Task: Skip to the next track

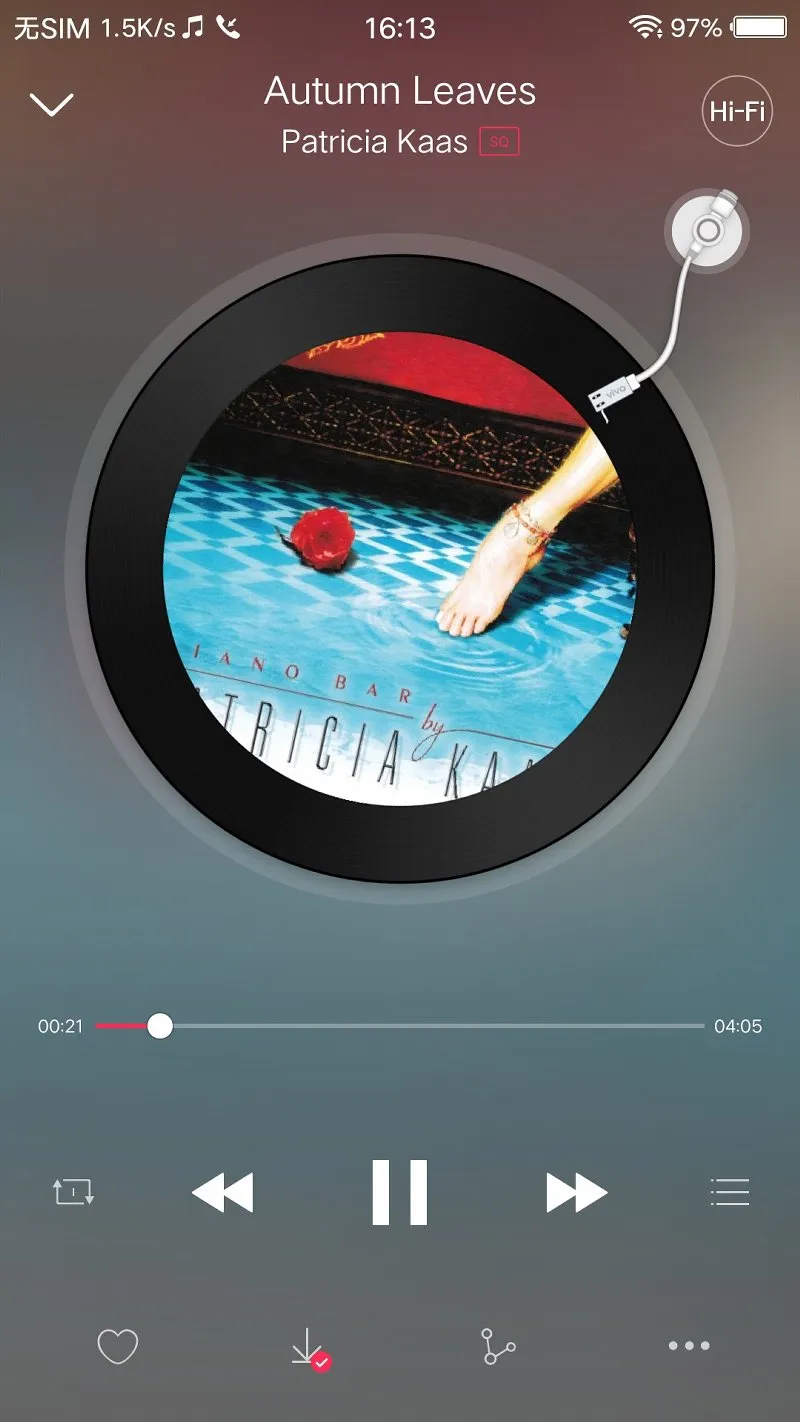Action: tap(577, 1192)
